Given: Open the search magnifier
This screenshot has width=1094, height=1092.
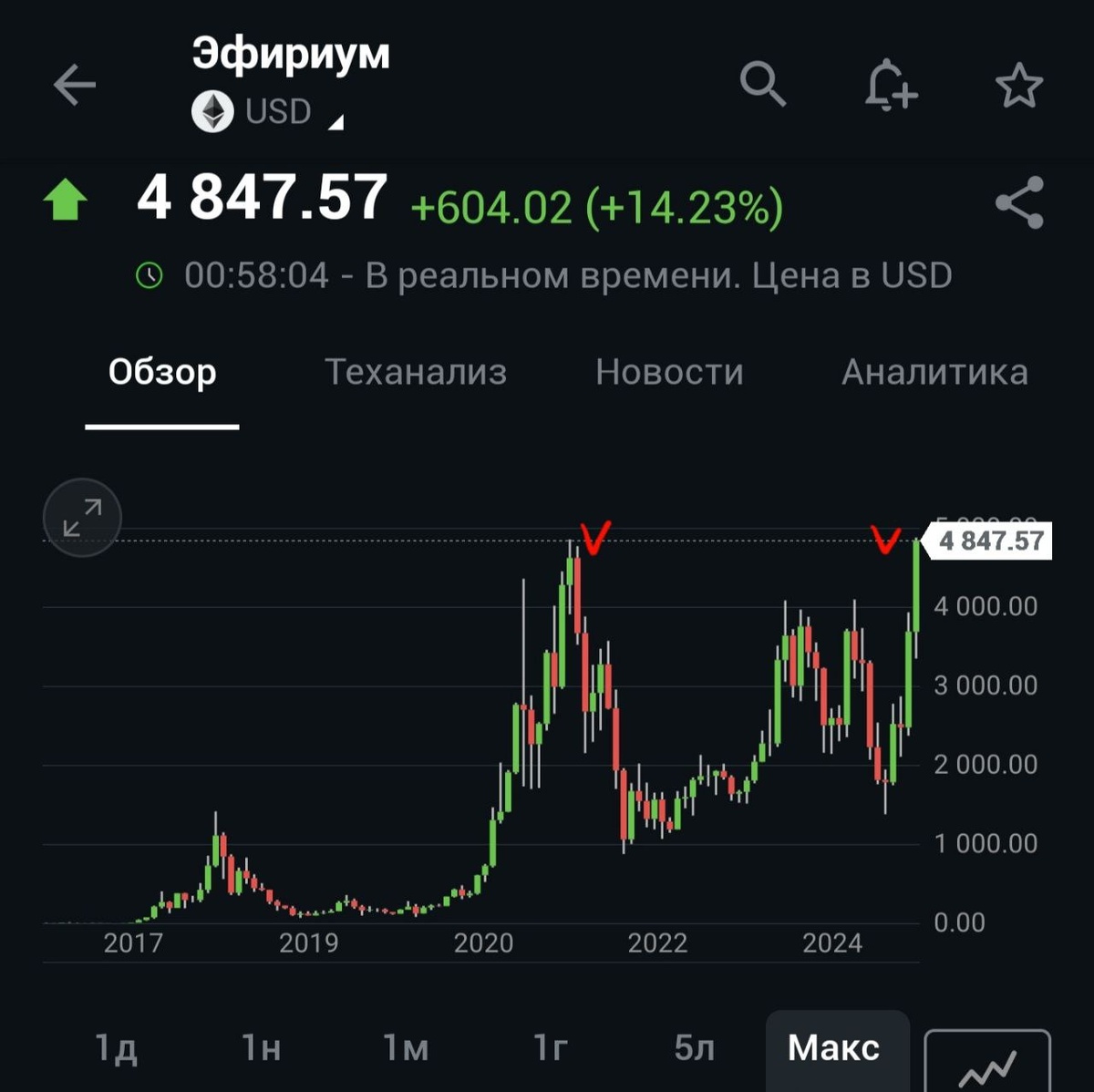Looking at the screenshot, I should coord(762,85).
